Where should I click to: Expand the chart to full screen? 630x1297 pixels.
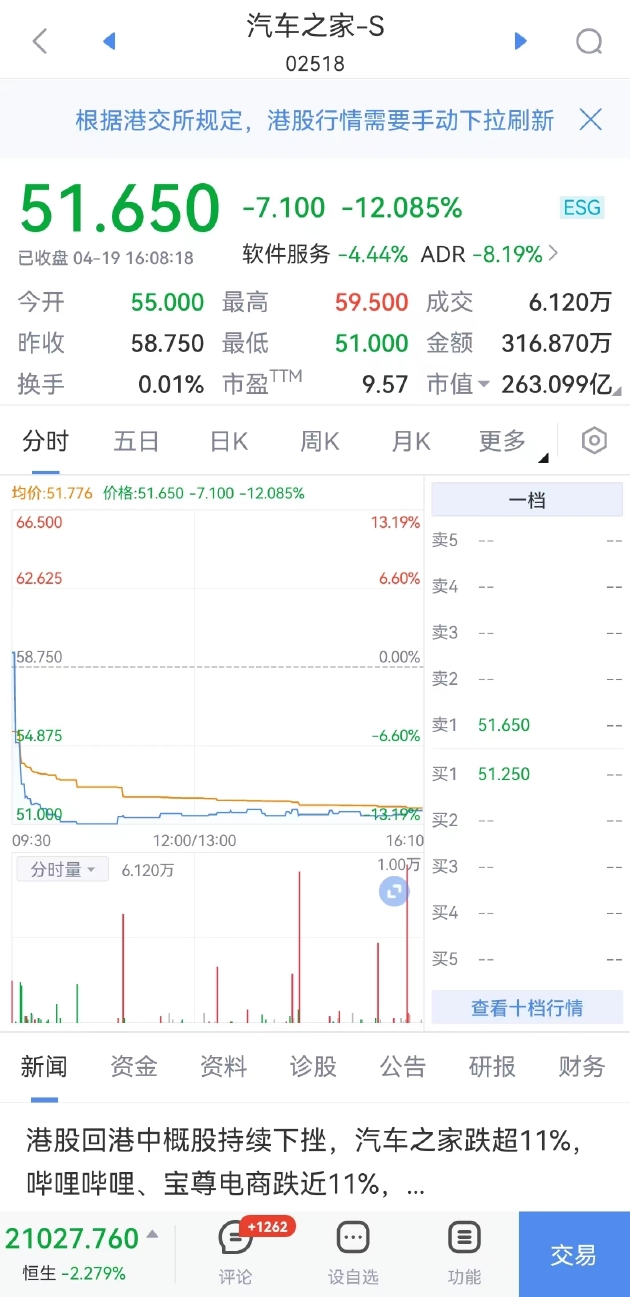[394, 891]
